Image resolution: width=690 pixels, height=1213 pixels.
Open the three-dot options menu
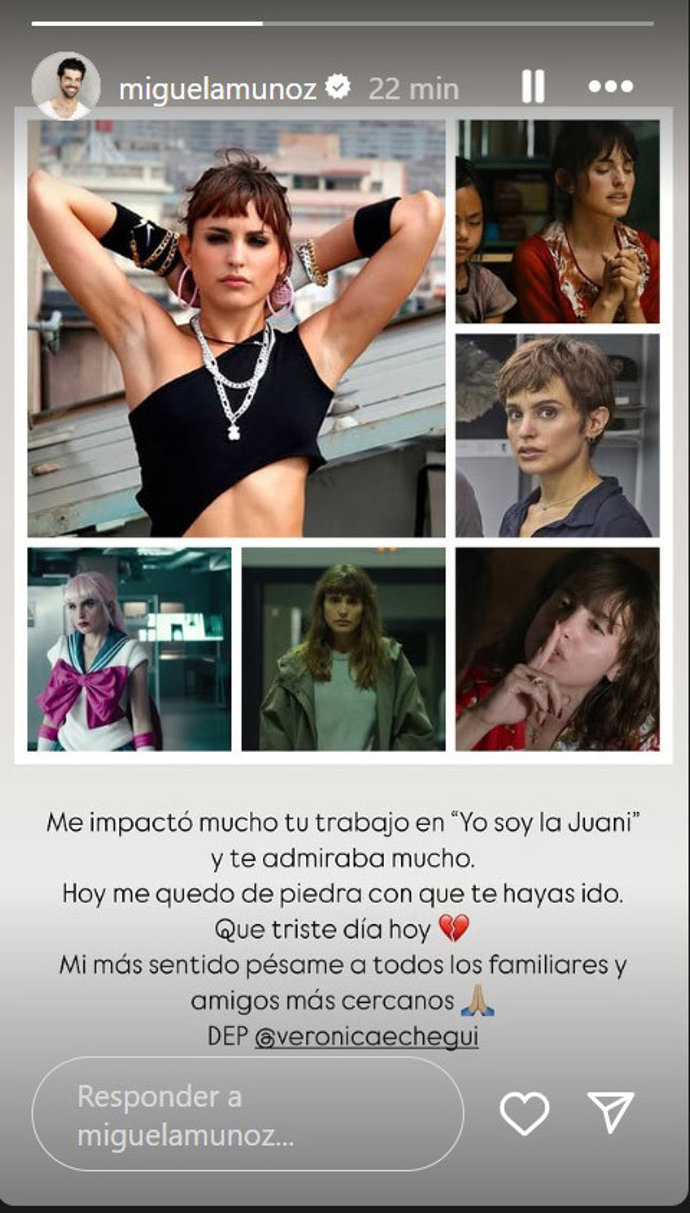(610, 87)
